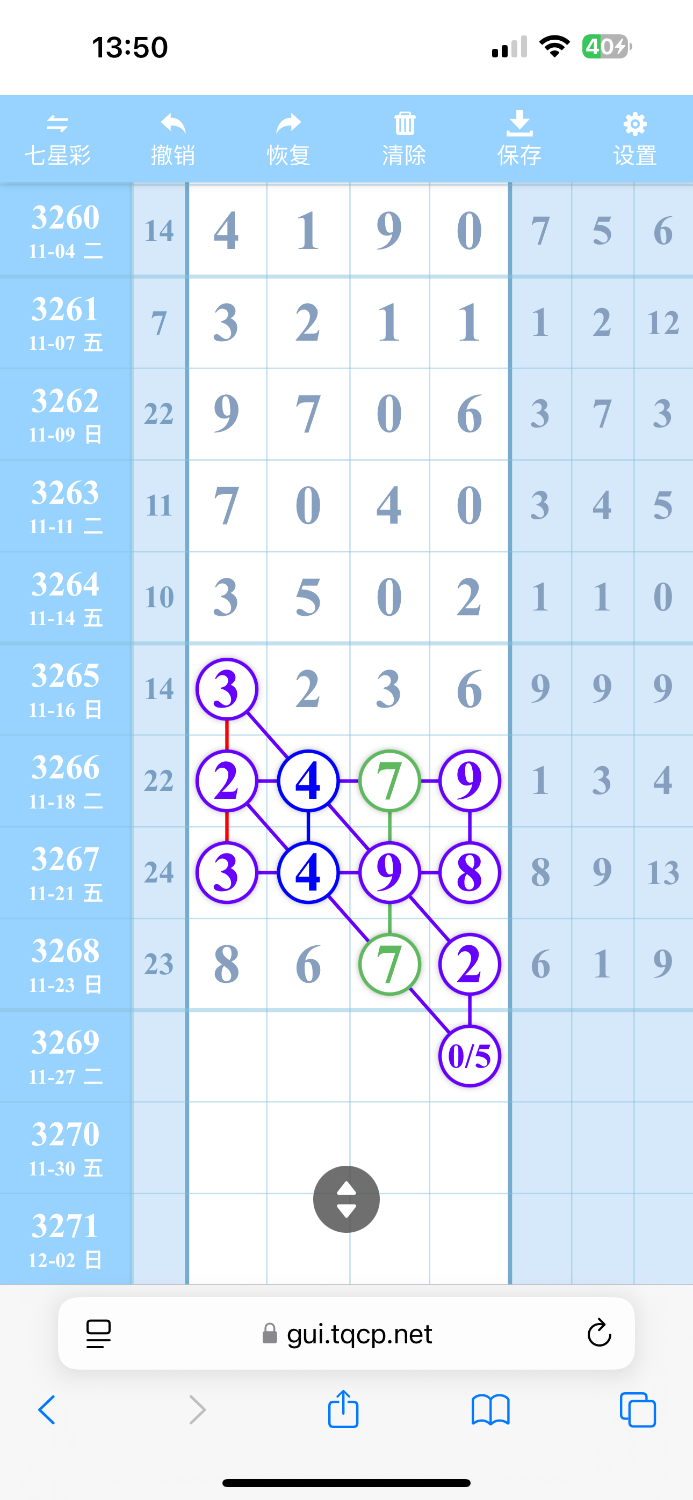Open 设置 settings
Viewport: 693px width, 1500px height.
635,139
